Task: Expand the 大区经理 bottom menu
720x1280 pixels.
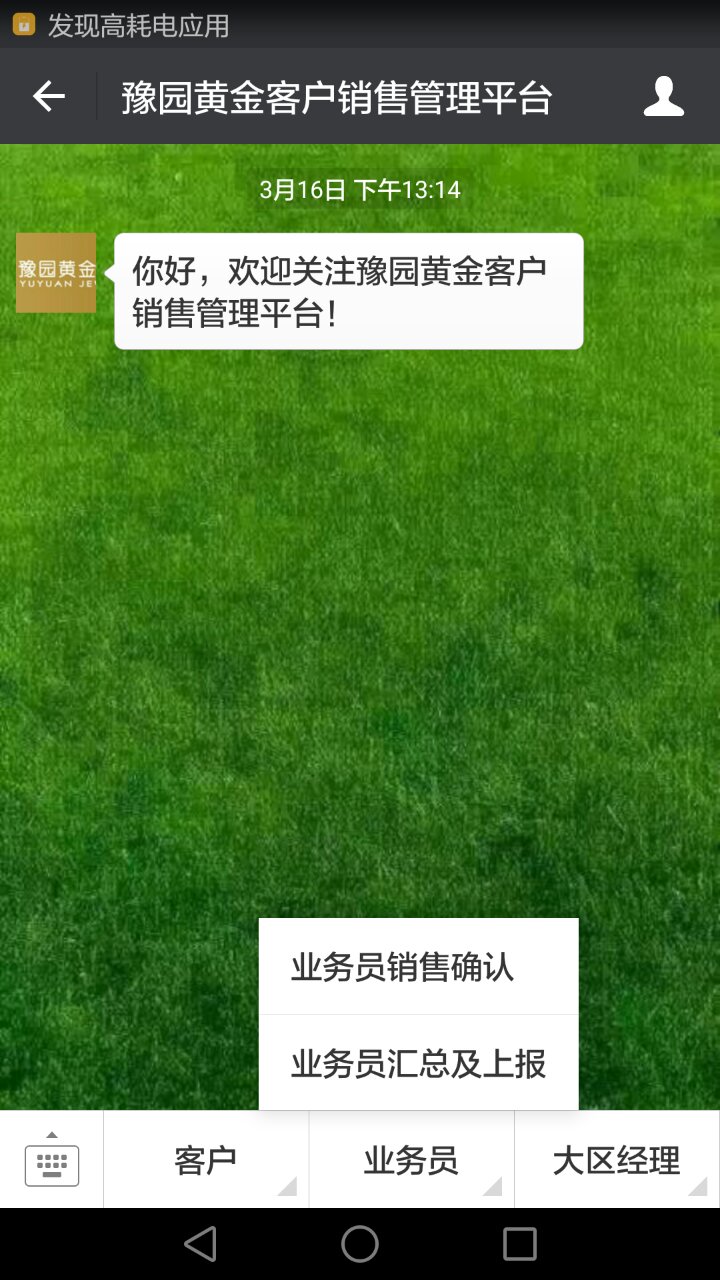Action: (617, 1160)
